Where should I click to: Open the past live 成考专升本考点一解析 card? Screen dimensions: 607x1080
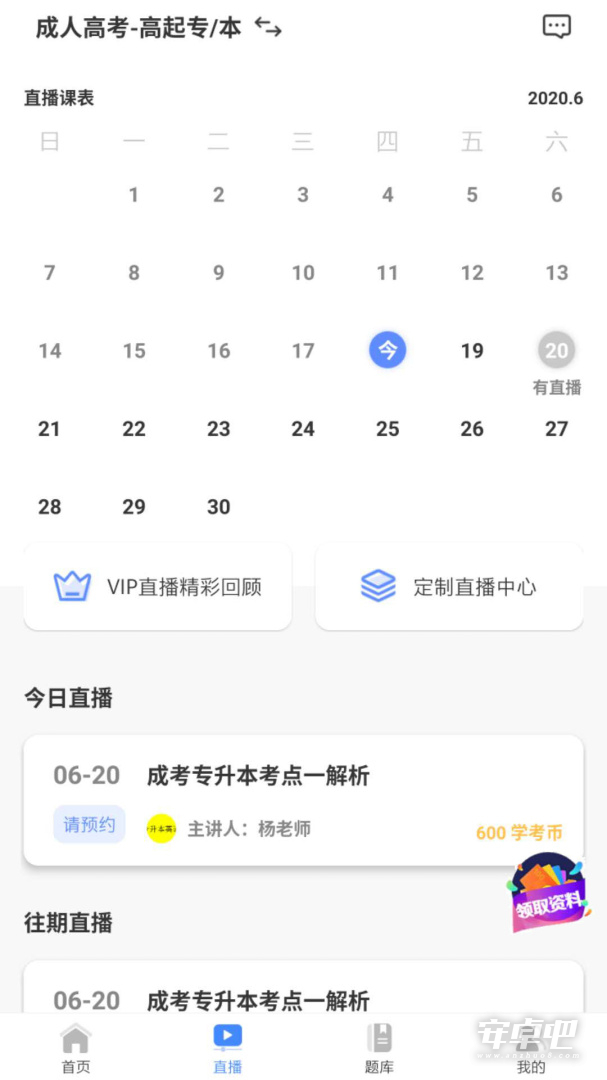click(304, 987)
